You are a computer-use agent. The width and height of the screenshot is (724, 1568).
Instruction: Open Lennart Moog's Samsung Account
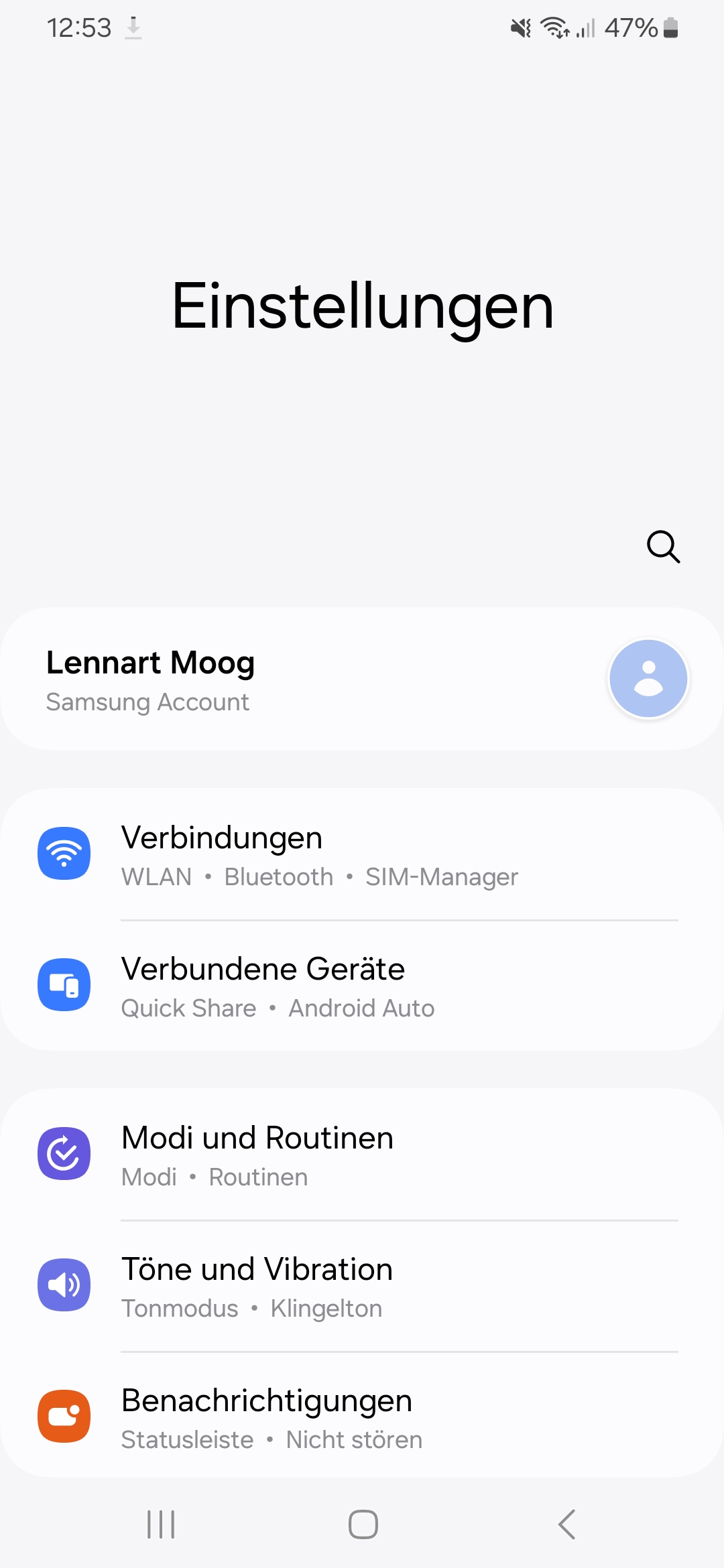point(362,679)
